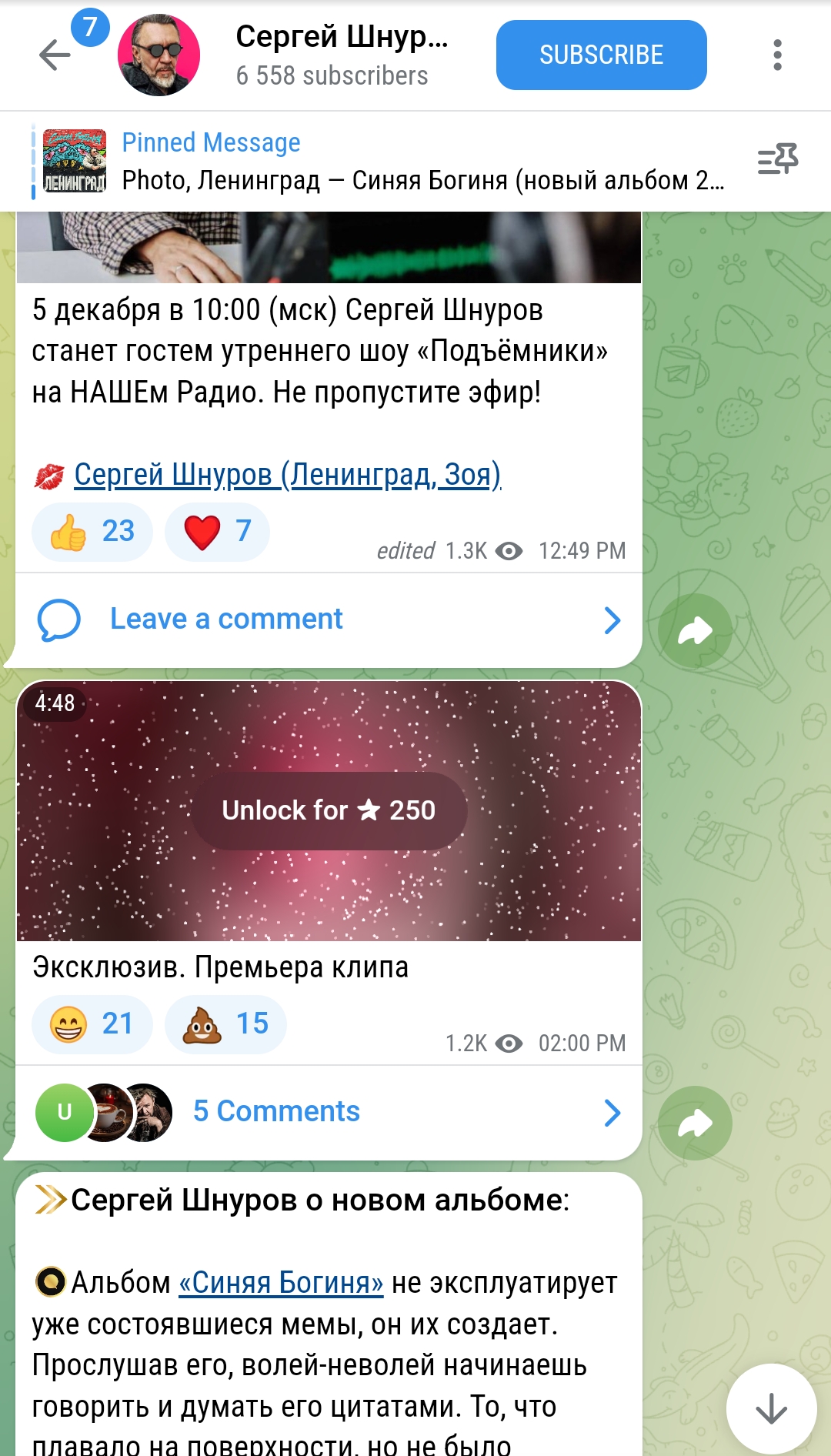
Task: Share the НАШЕ Радио post
Action: pyautogui.click(x=695, y=630)
